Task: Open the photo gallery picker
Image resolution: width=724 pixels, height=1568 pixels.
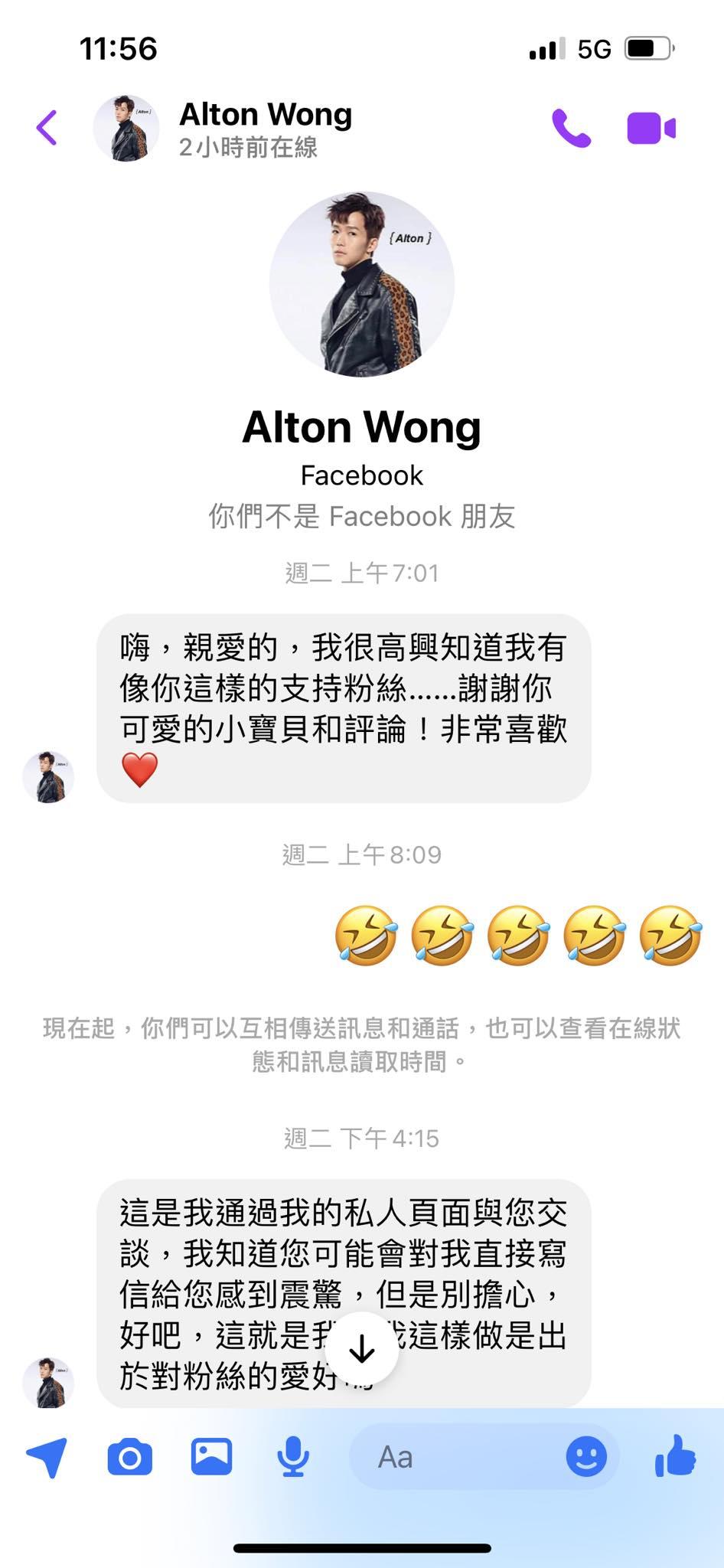Action: [212, 1456]
